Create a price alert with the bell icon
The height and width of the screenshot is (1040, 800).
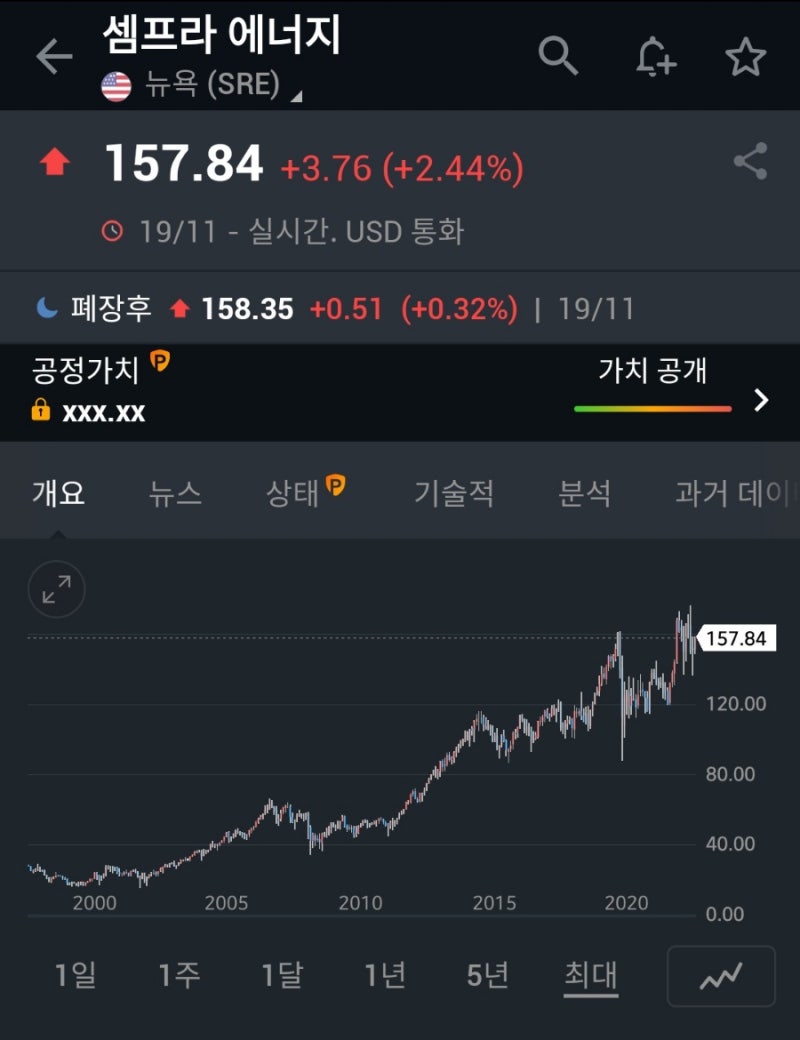pos(655,57)
